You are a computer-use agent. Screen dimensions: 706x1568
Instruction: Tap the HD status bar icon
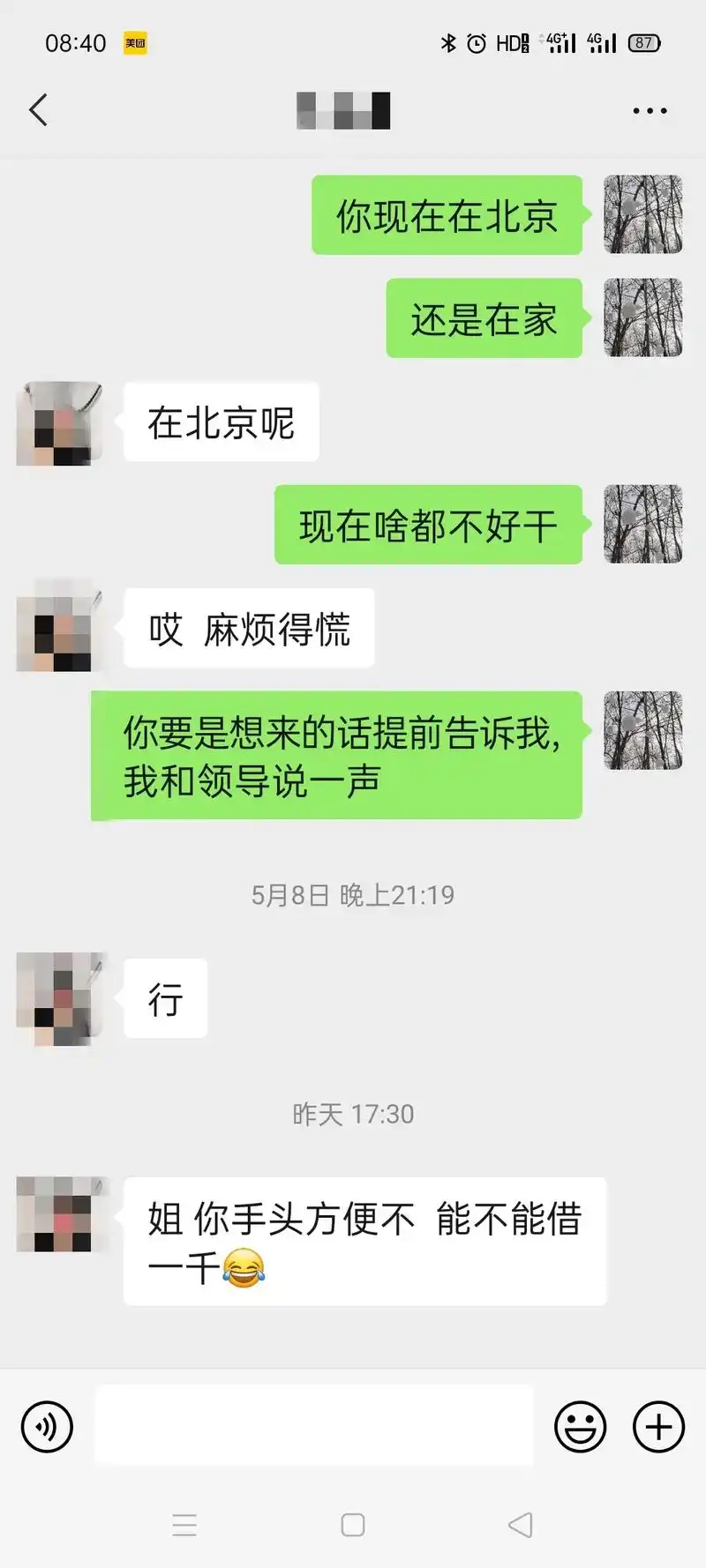click(x=512, y=42)
